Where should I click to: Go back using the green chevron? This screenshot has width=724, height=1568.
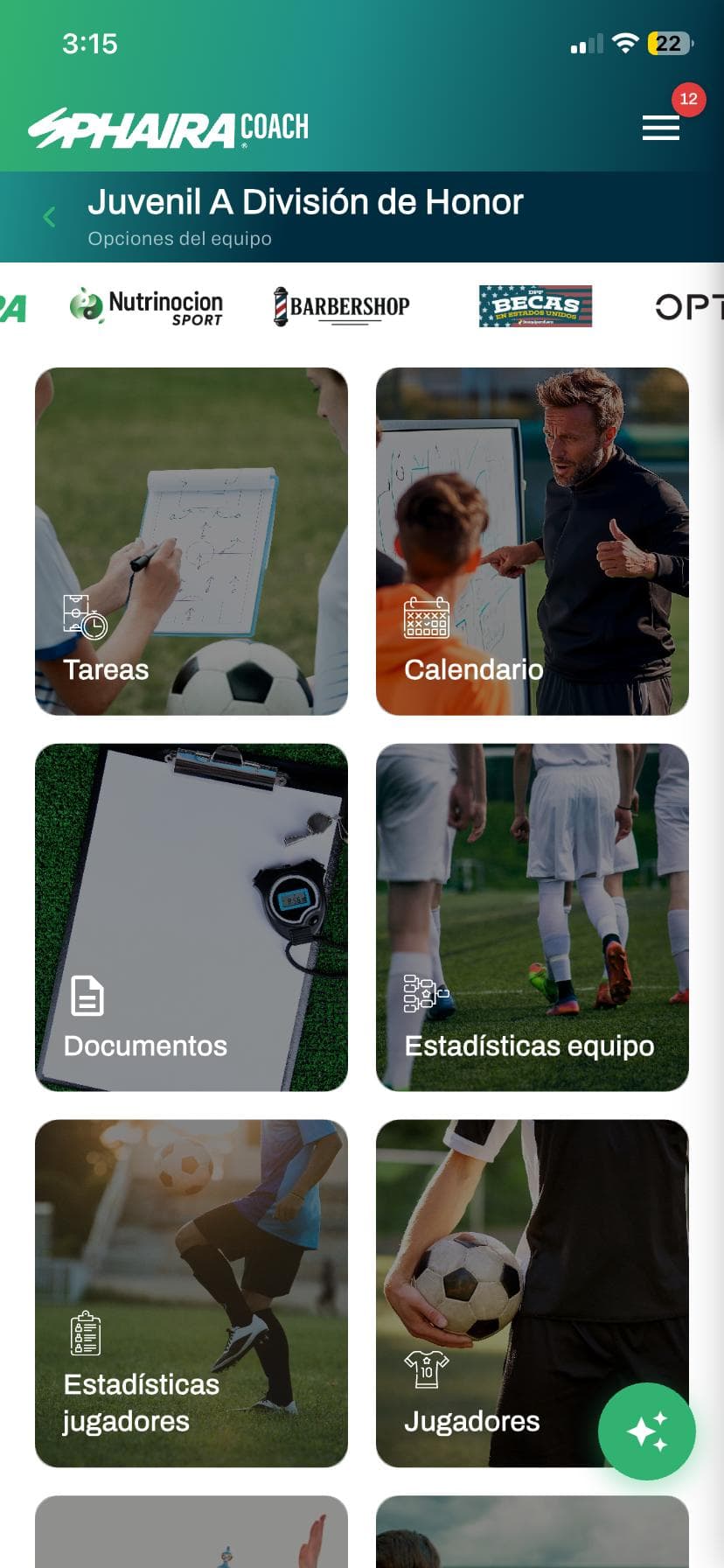pos(50,217)
